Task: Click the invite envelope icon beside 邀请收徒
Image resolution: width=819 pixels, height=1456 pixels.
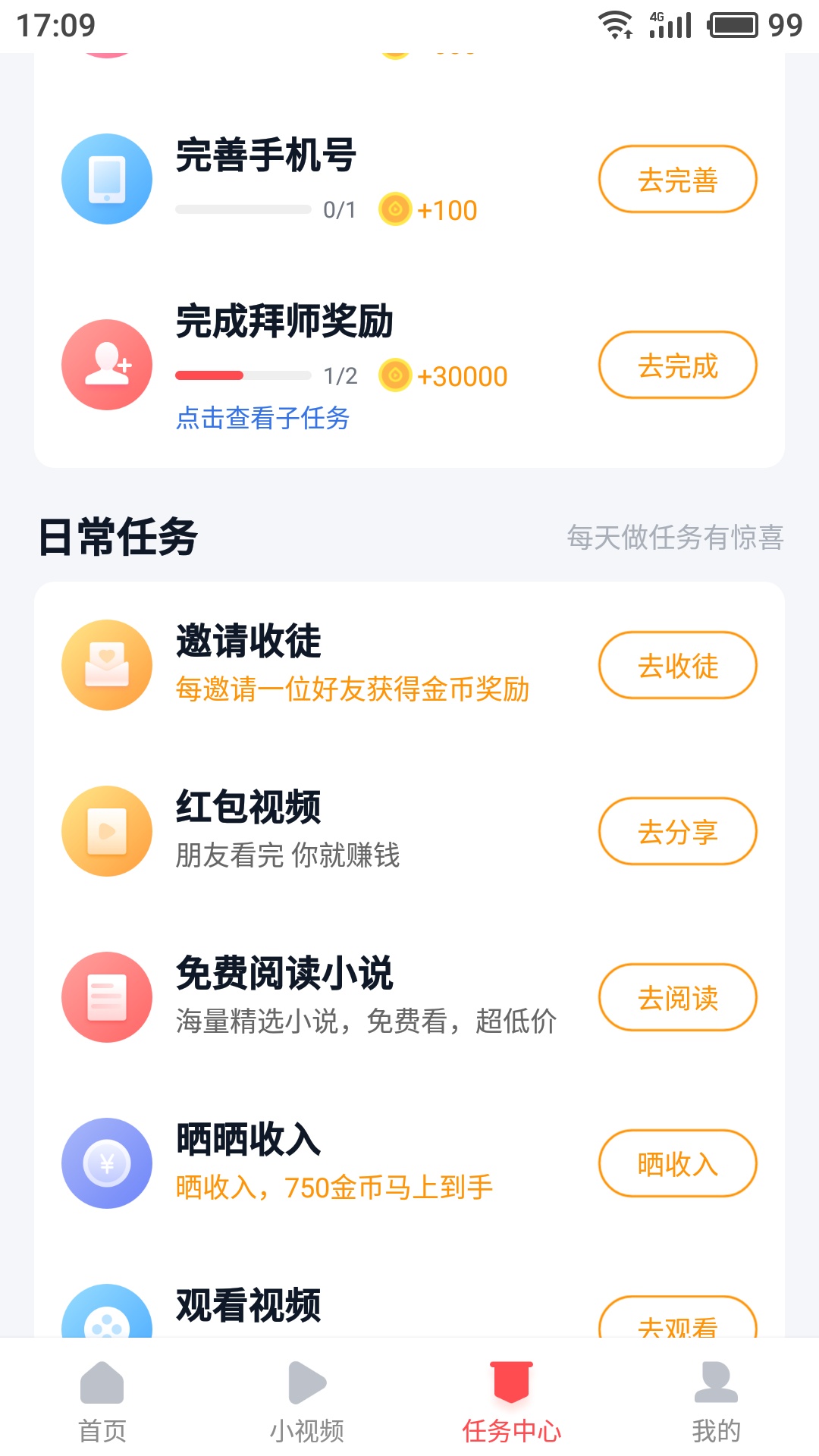Action: tap(106, 665)
